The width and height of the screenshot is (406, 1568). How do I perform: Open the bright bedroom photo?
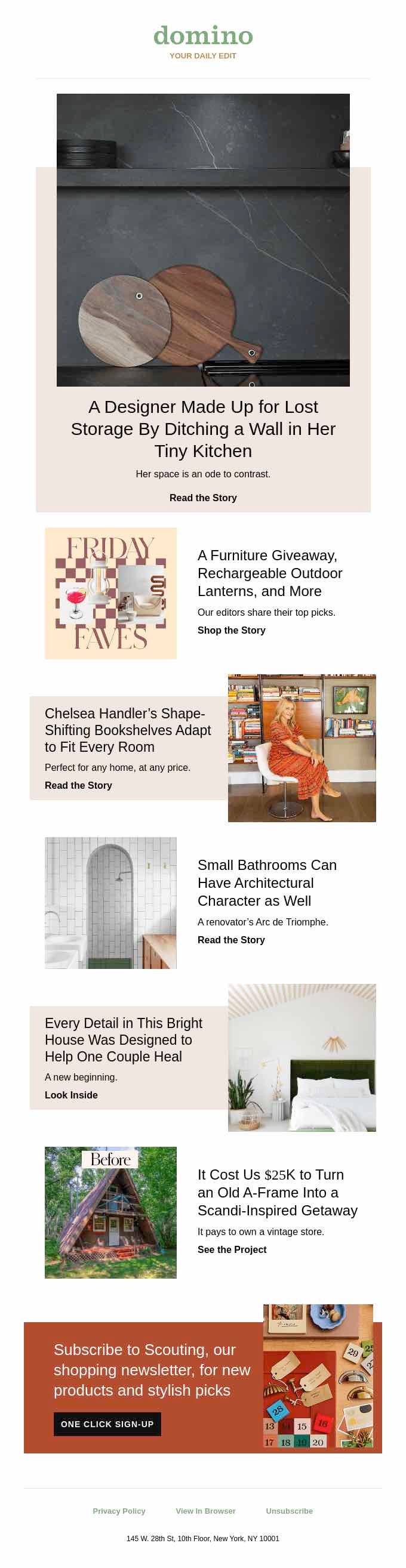302,1057
